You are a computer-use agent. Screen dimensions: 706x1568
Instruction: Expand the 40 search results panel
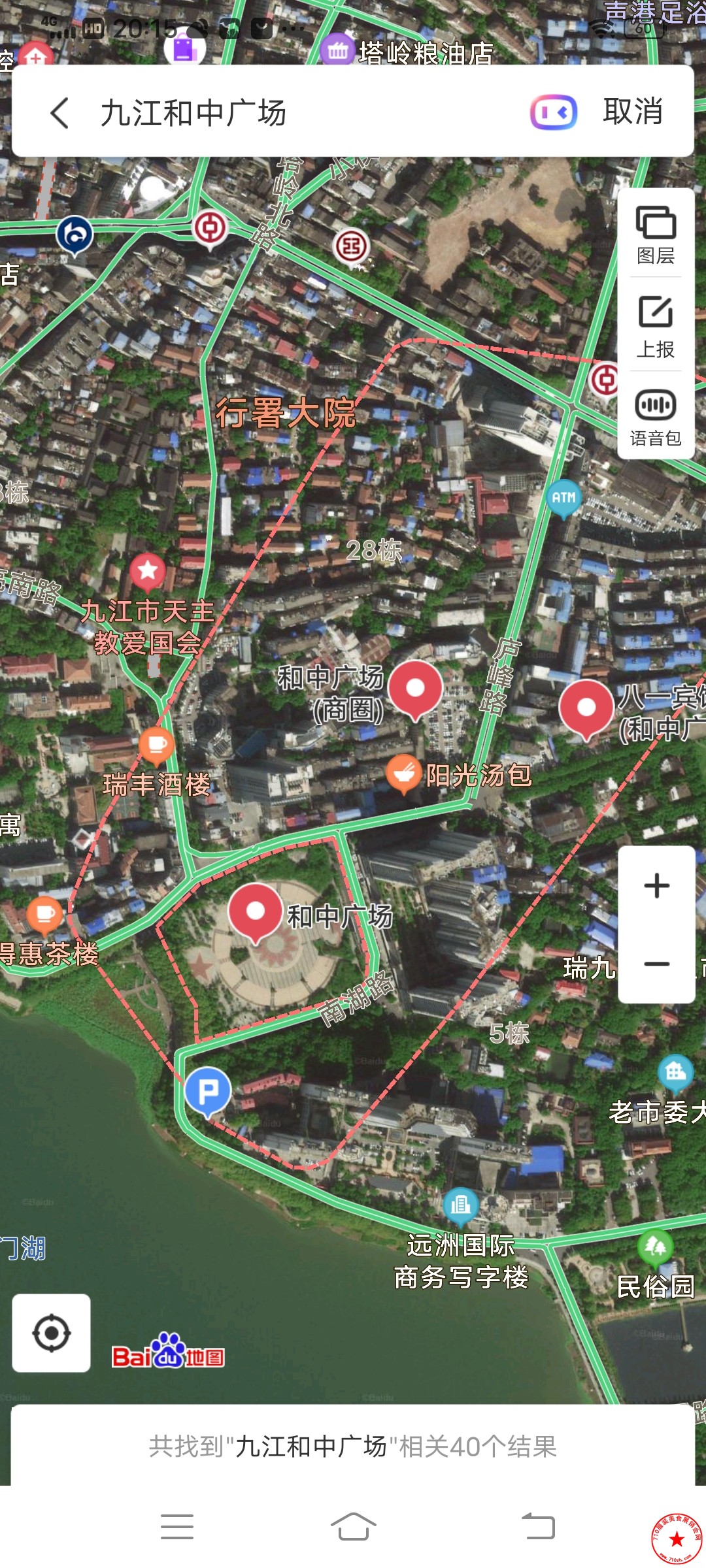[x=353, y=1446]
